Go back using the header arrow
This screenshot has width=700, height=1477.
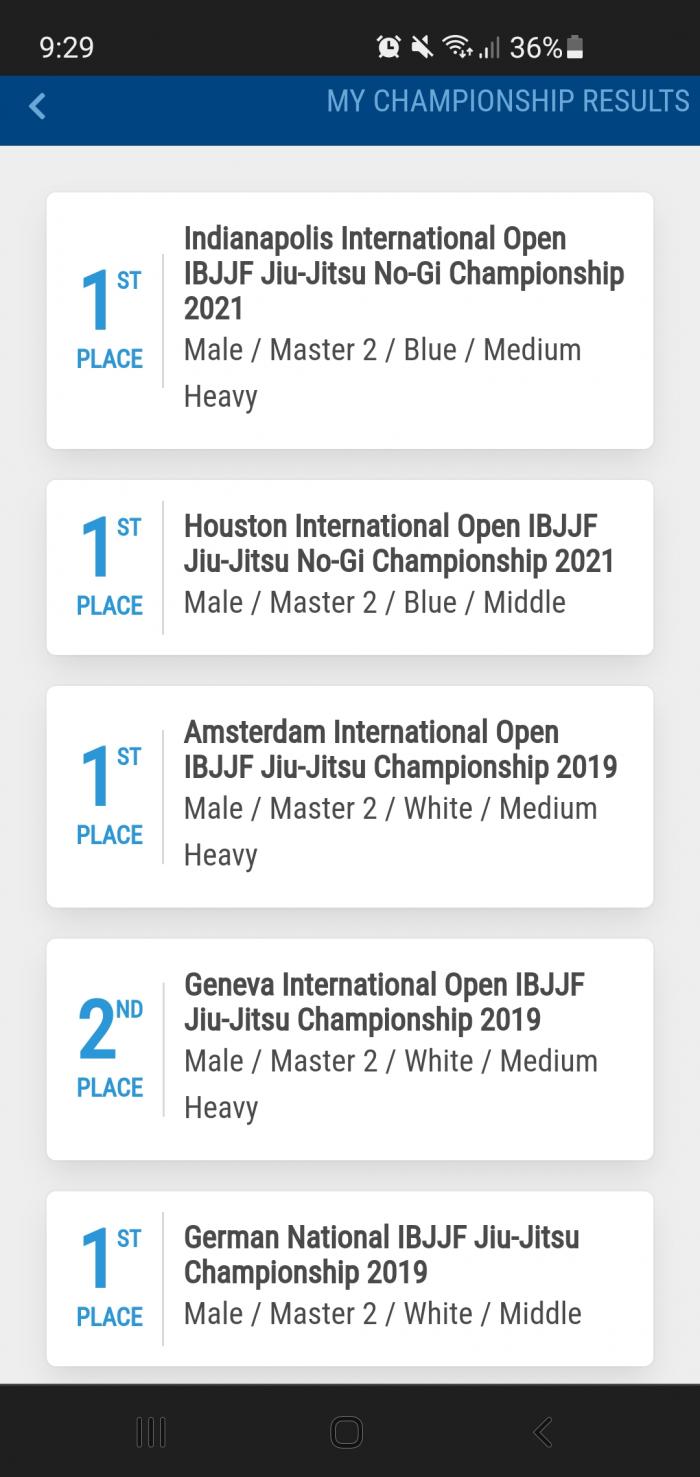(x=37, y=105)
